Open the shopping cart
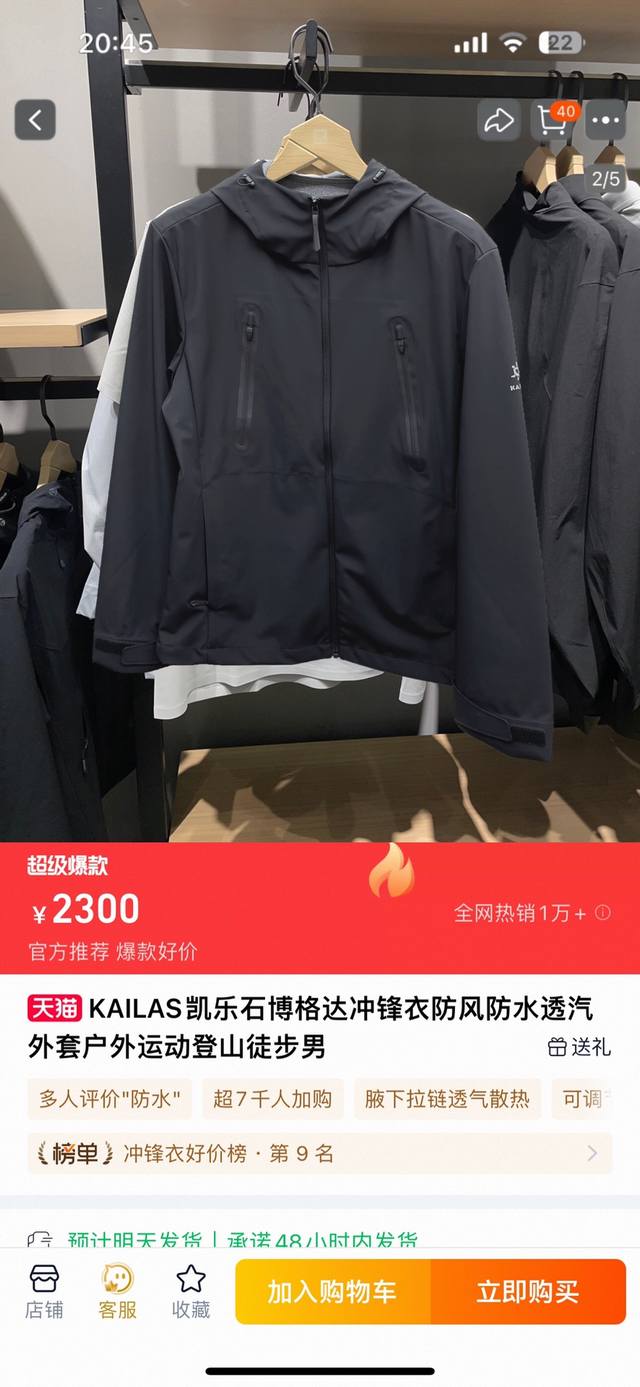Image resolution: width=640 pixels, height=1387 pixels. [x=553, y=121]
